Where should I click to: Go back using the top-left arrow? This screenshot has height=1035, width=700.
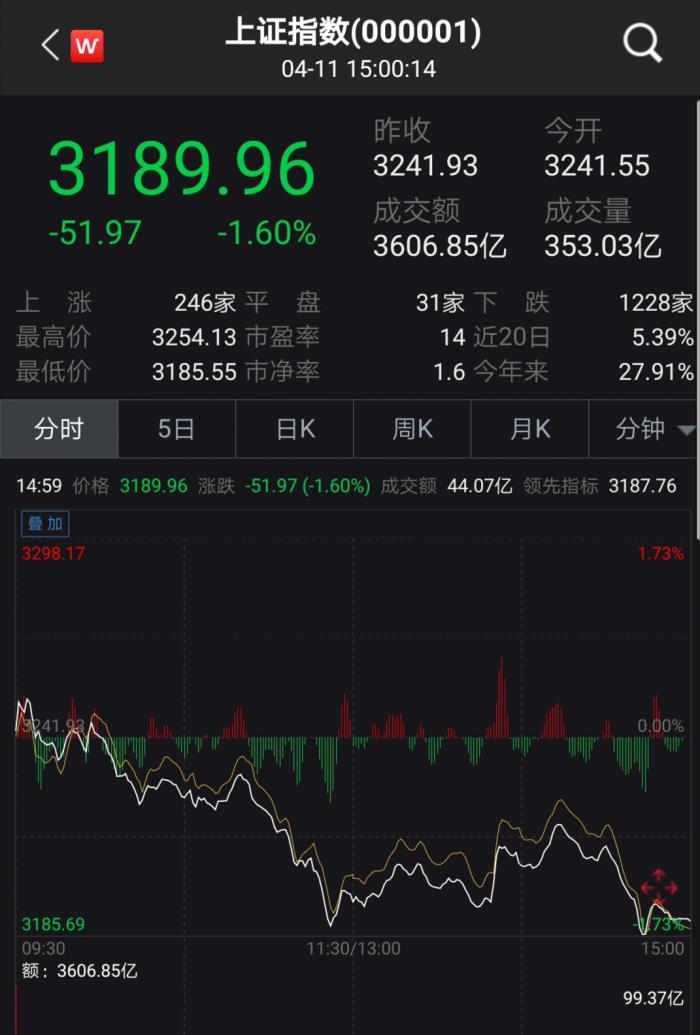pos(49,44)
